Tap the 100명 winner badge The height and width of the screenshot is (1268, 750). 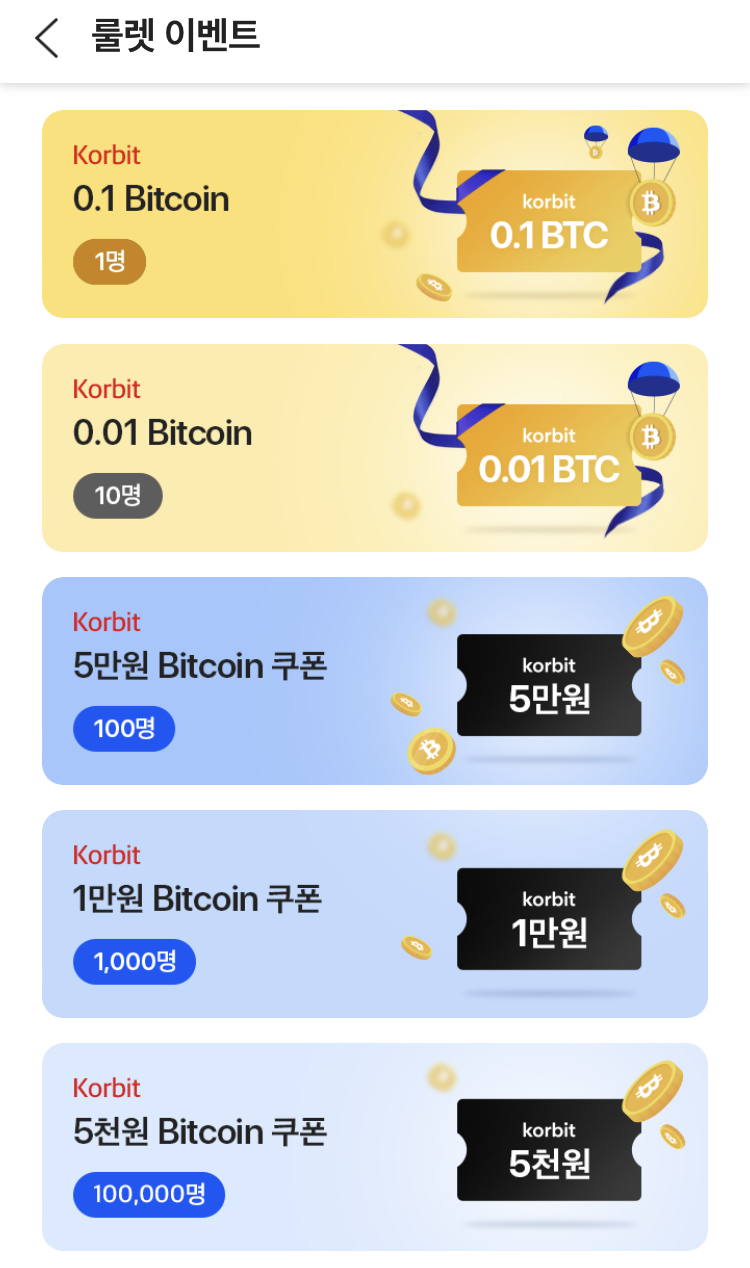[x=124, y=729]
